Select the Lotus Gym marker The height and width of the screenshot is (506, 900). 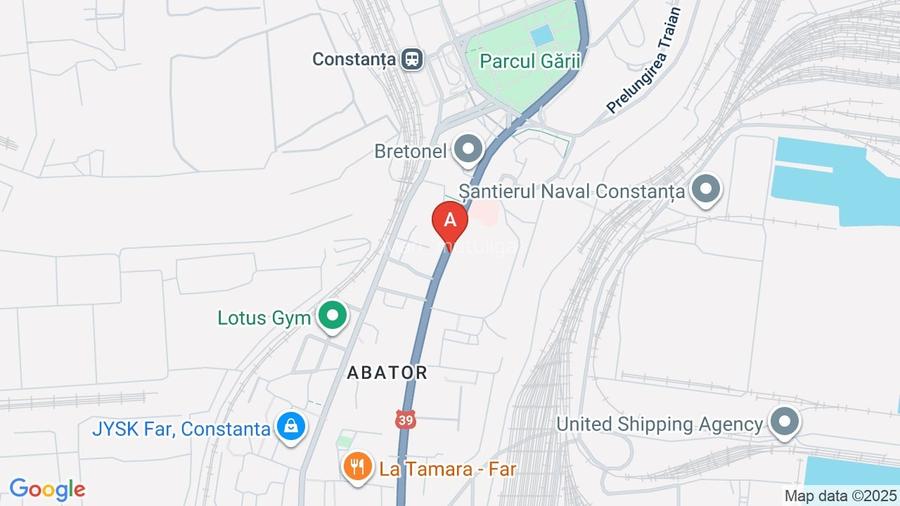point(332,318)
